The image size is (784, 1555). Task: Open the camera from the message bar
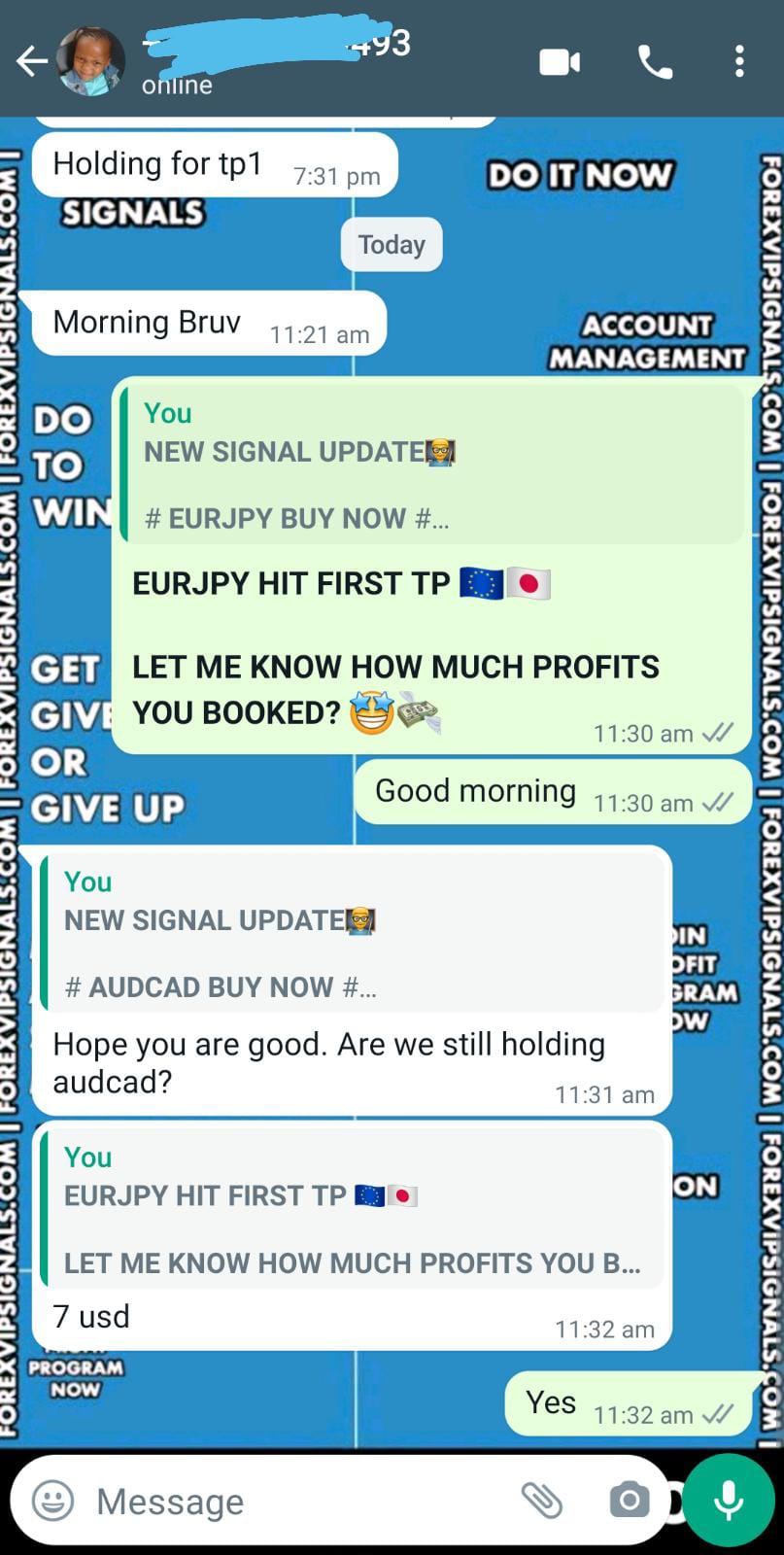629,1501
